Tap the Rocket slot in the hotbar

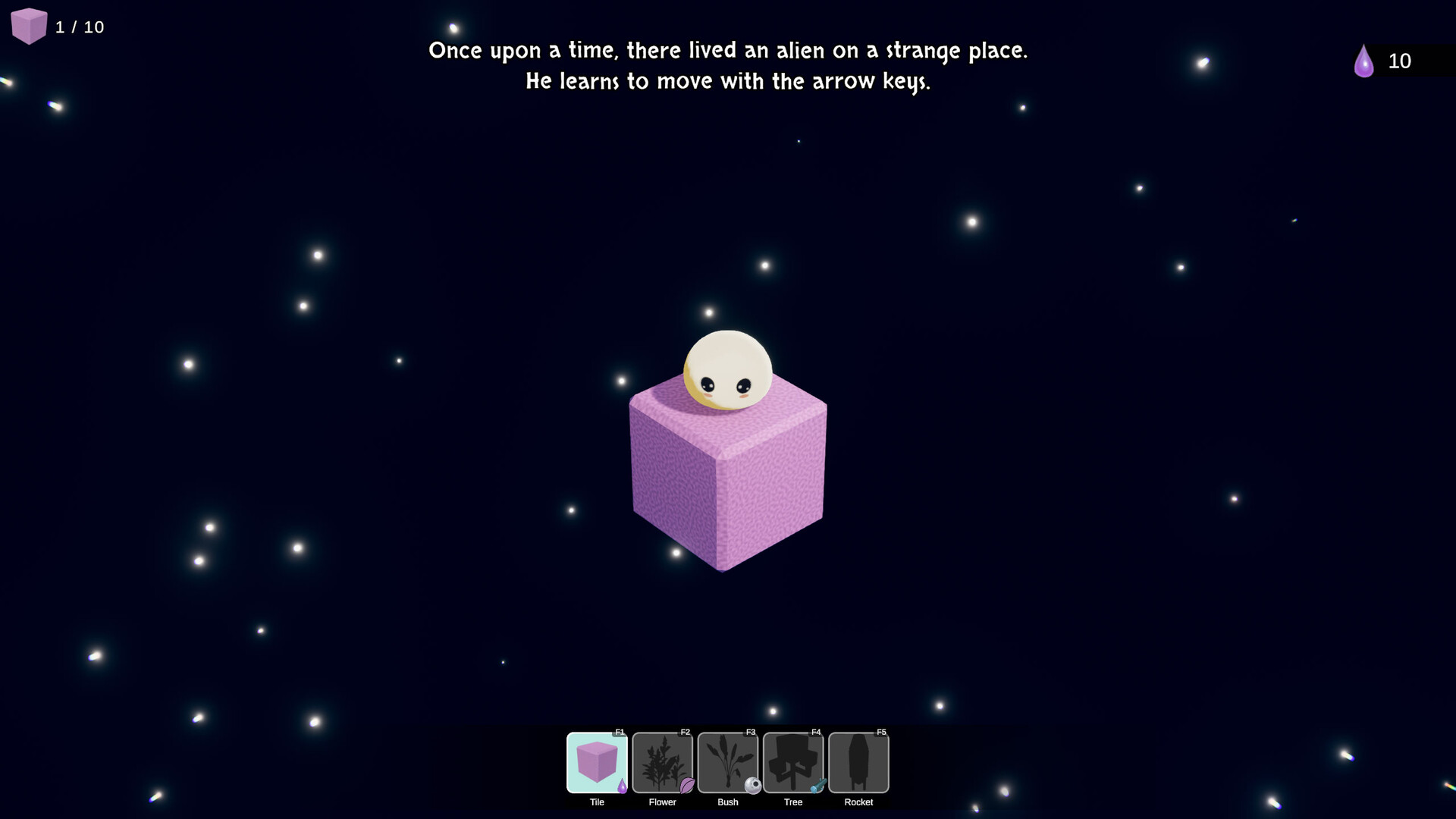858,762
